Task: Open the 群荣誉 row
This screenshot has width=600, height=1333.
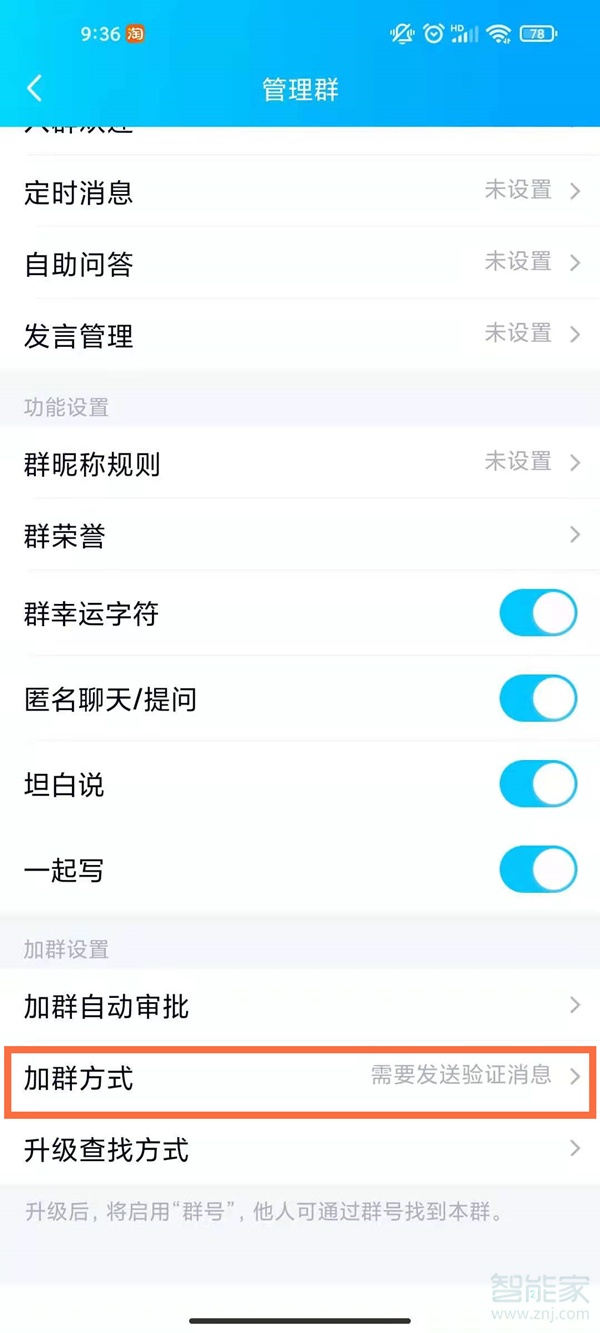Action: click(x=300, y=536)
